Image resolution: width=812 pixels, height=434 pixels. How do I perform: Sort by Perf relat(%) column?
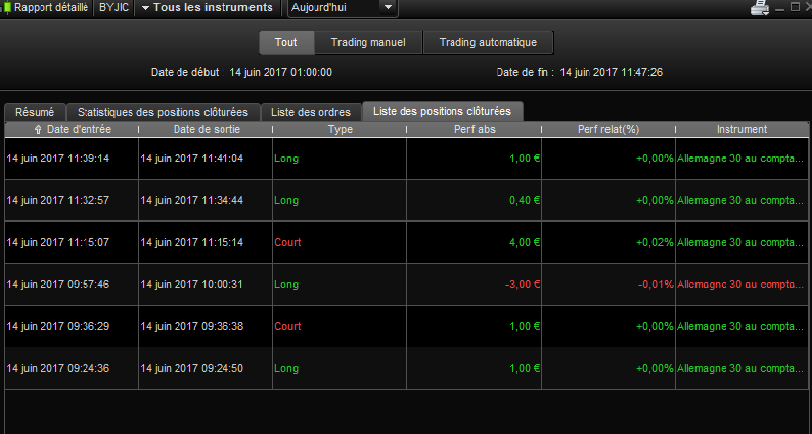tap(608, 129)
